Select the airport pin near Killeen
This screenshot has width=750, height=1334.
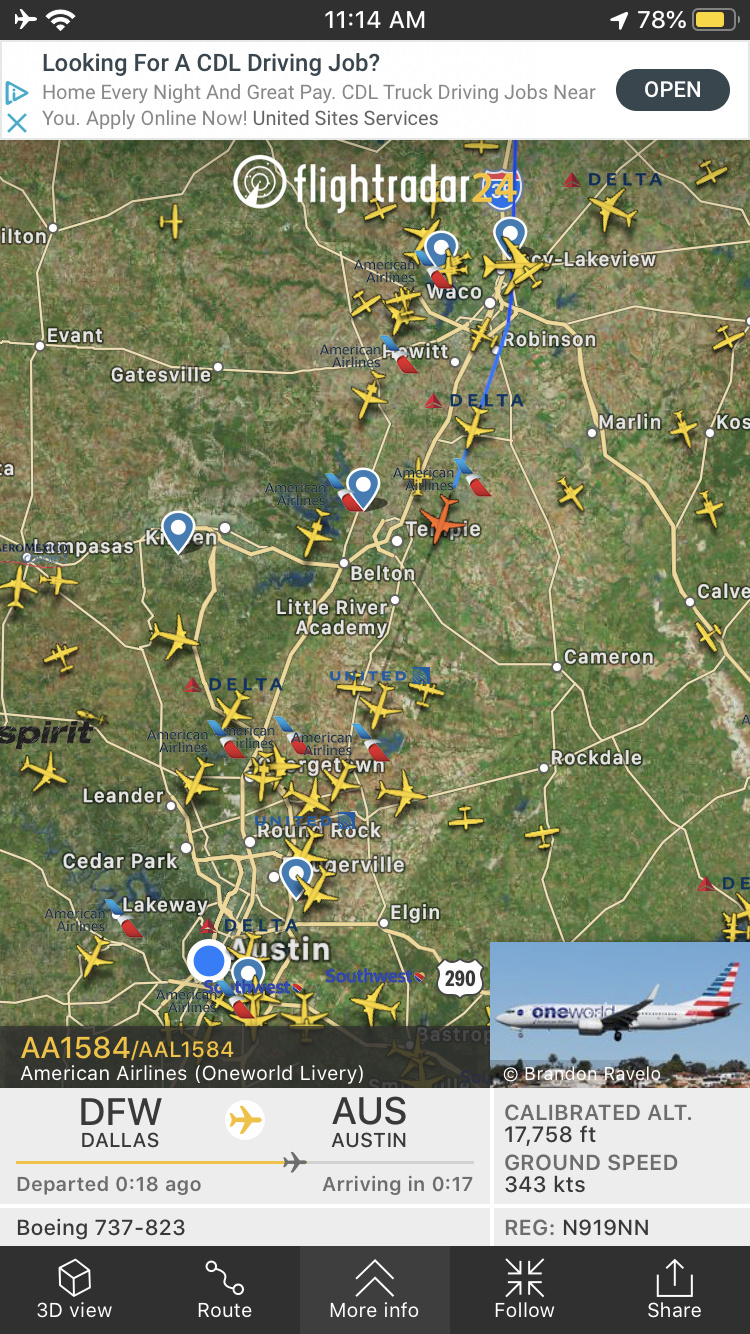tap(178, 531)
